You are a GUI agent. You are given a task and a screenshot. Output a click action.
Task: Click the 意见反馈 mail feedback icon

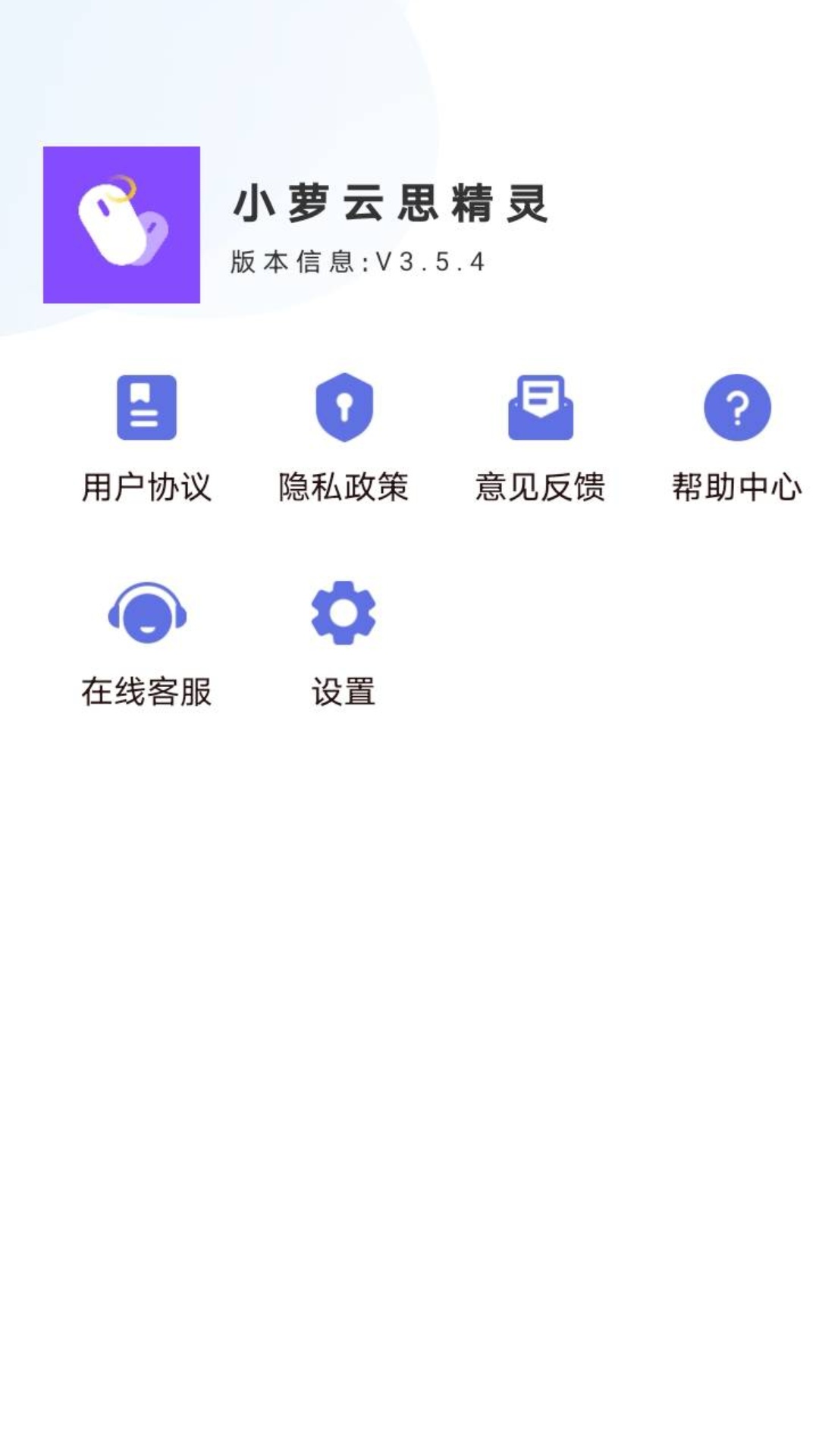coord(541,408)
